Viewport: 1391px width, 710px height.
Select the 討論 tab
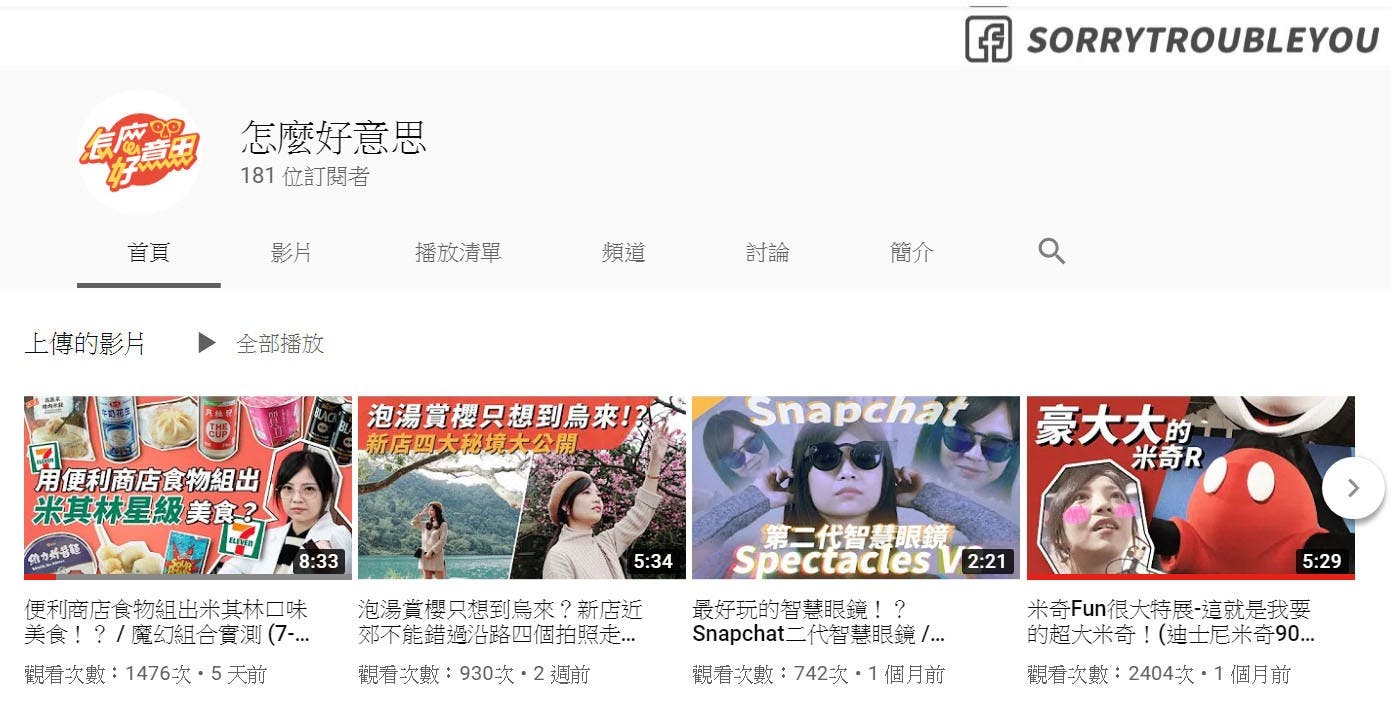coord(767,253)
